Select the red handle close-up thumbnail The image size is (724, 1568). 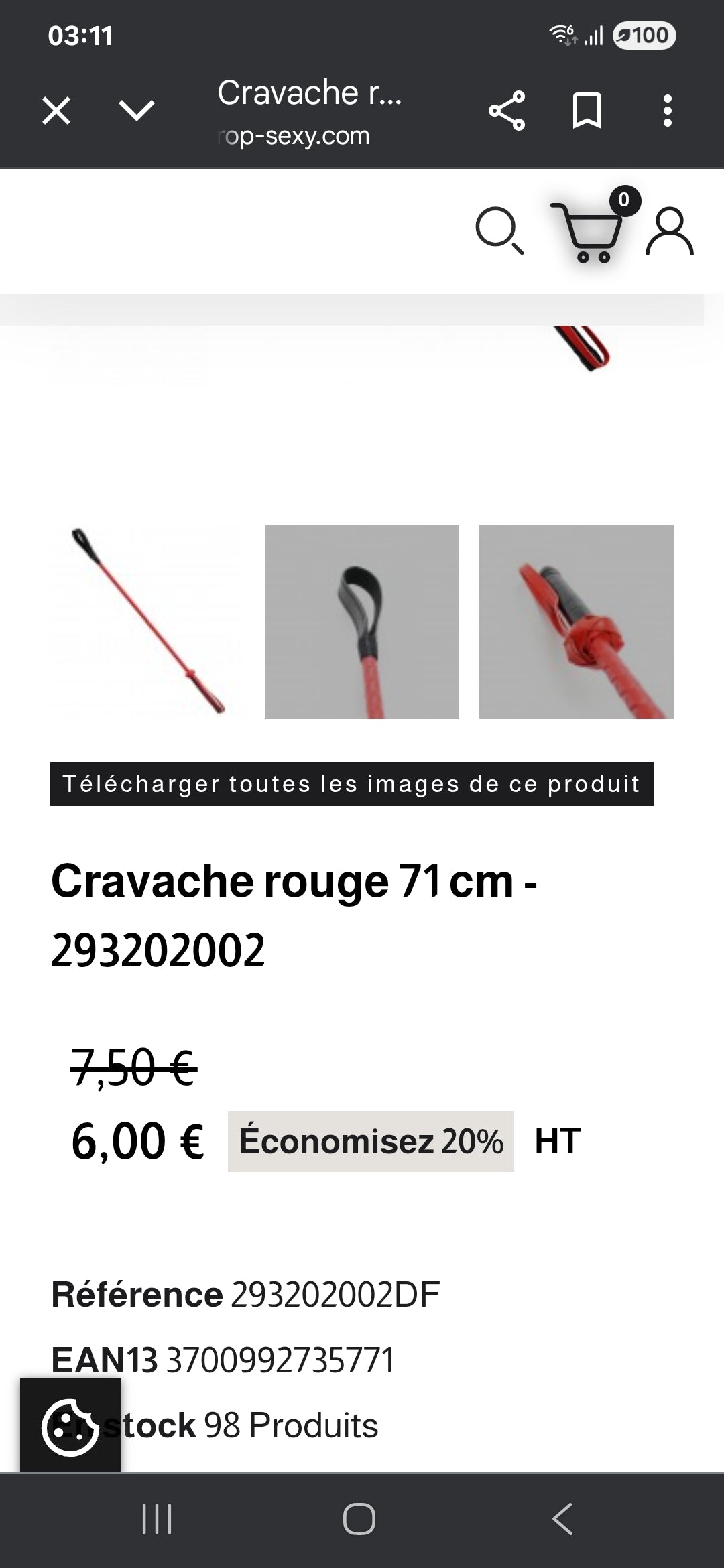pyautogui.click(x=577, y=622)
